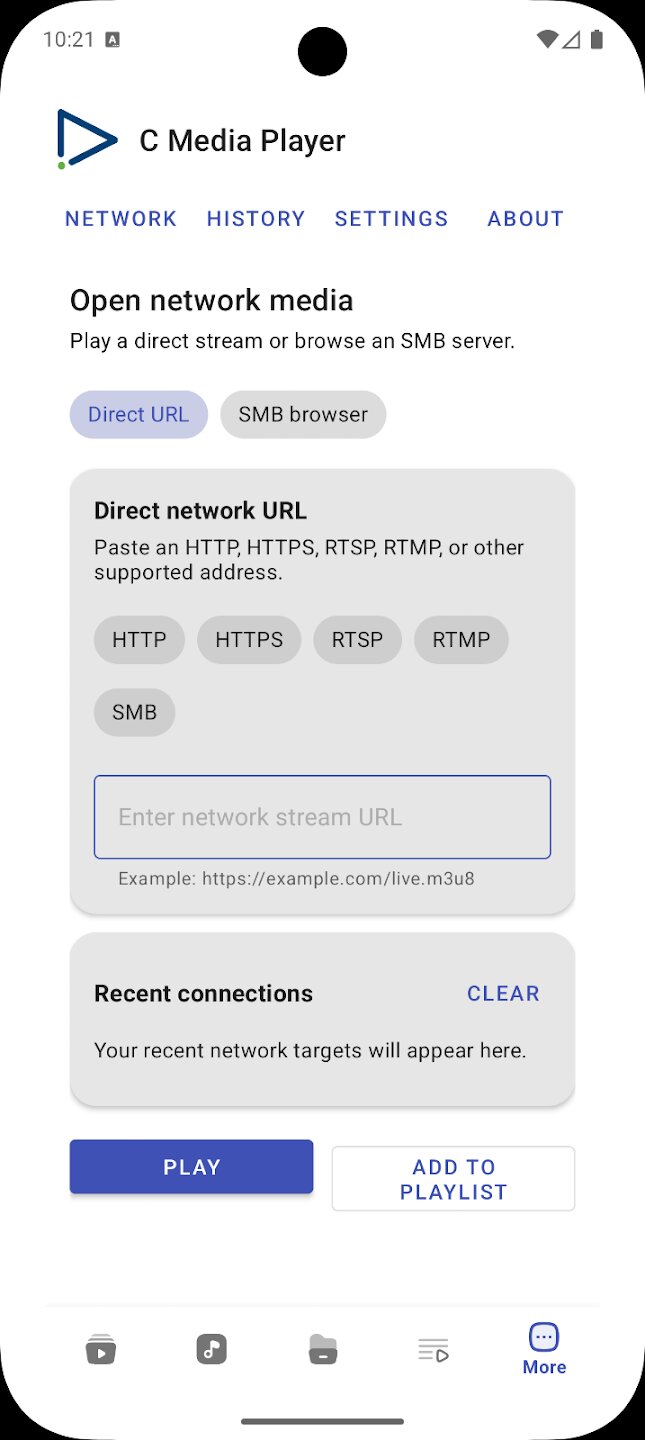Viewport: 645px width, 1440px height.
Task: Focus the network stream URL field
Action: point(322,817)
